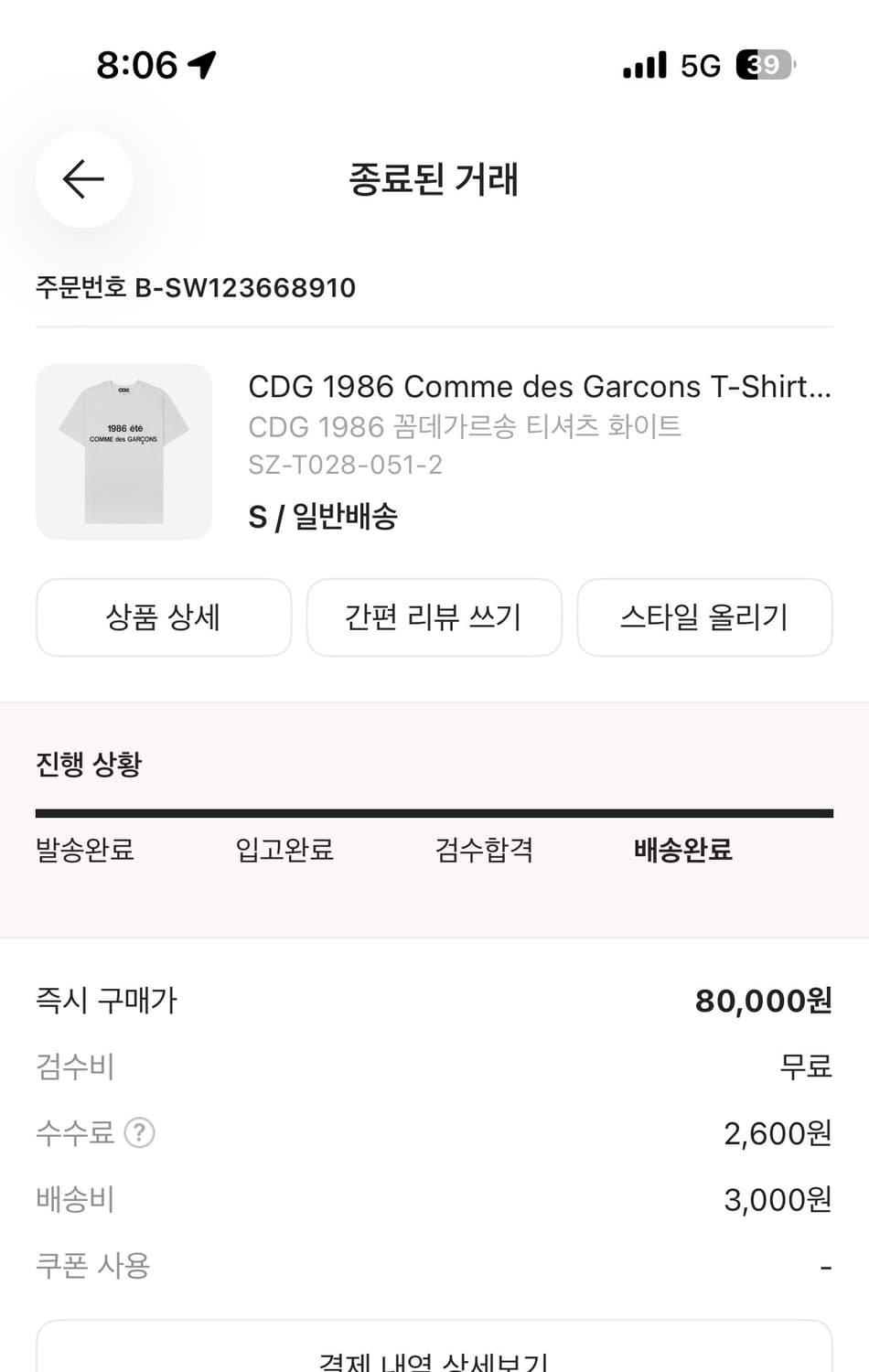Viewport: 869px width, 1372px height.
Task: Tap 스타일 올리기 to upload a style
Action: coord(704,617)
